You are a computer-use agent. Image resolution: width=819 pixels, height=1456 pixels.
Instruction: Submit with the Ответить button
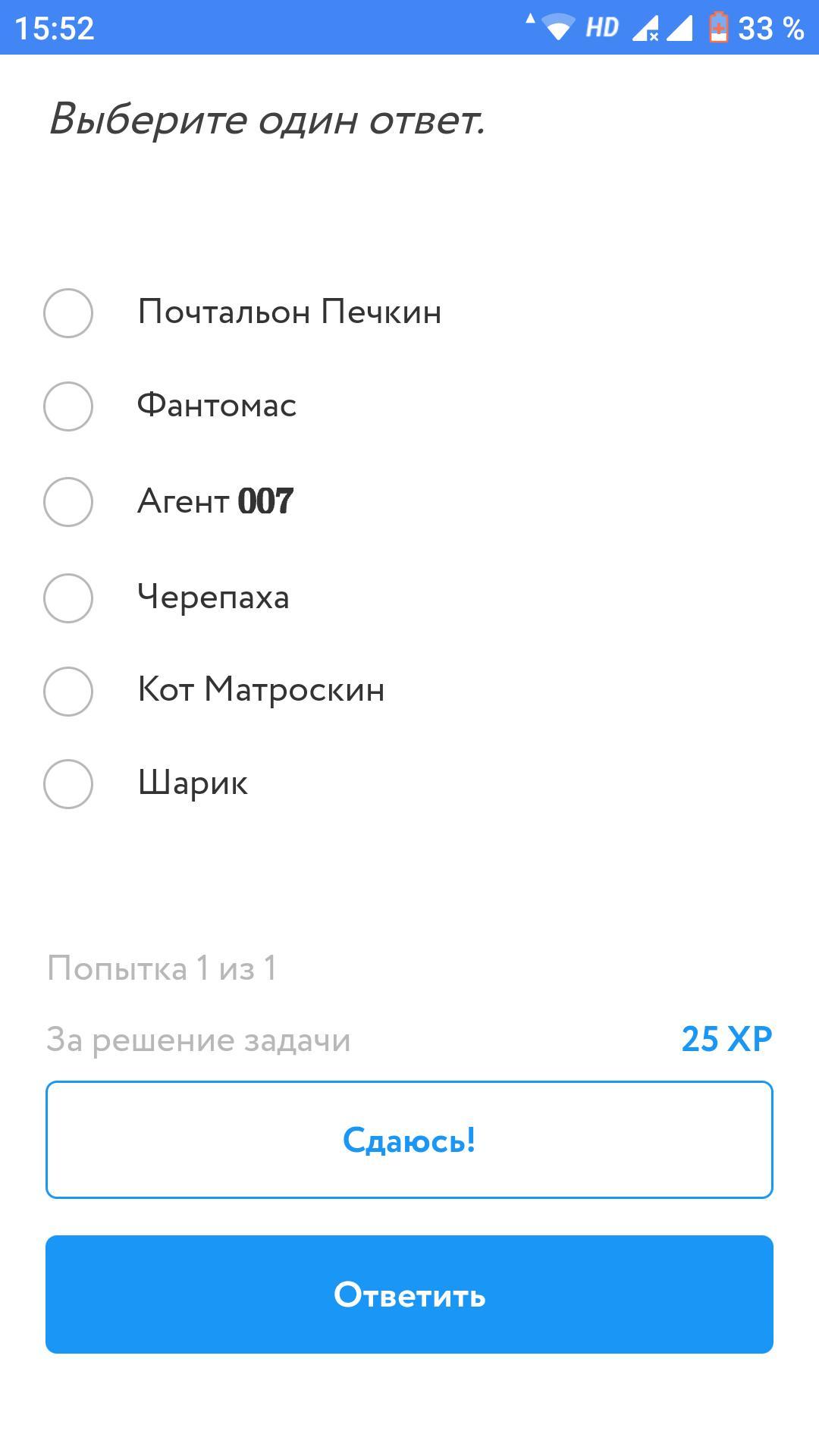point(409,1294)
